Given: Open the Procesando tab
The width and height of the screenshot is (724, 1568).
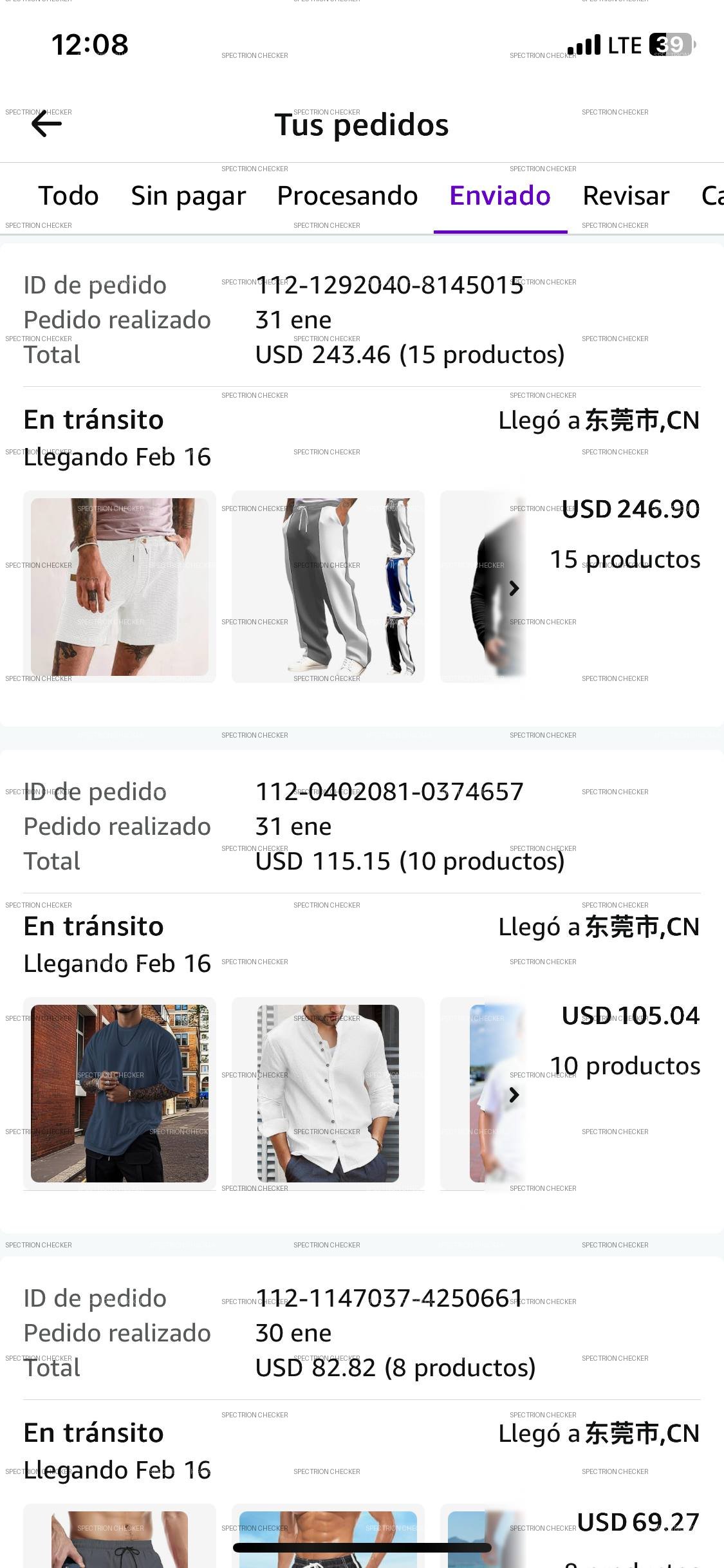Looking at the screenshot, I should click(x=347, y=196).
